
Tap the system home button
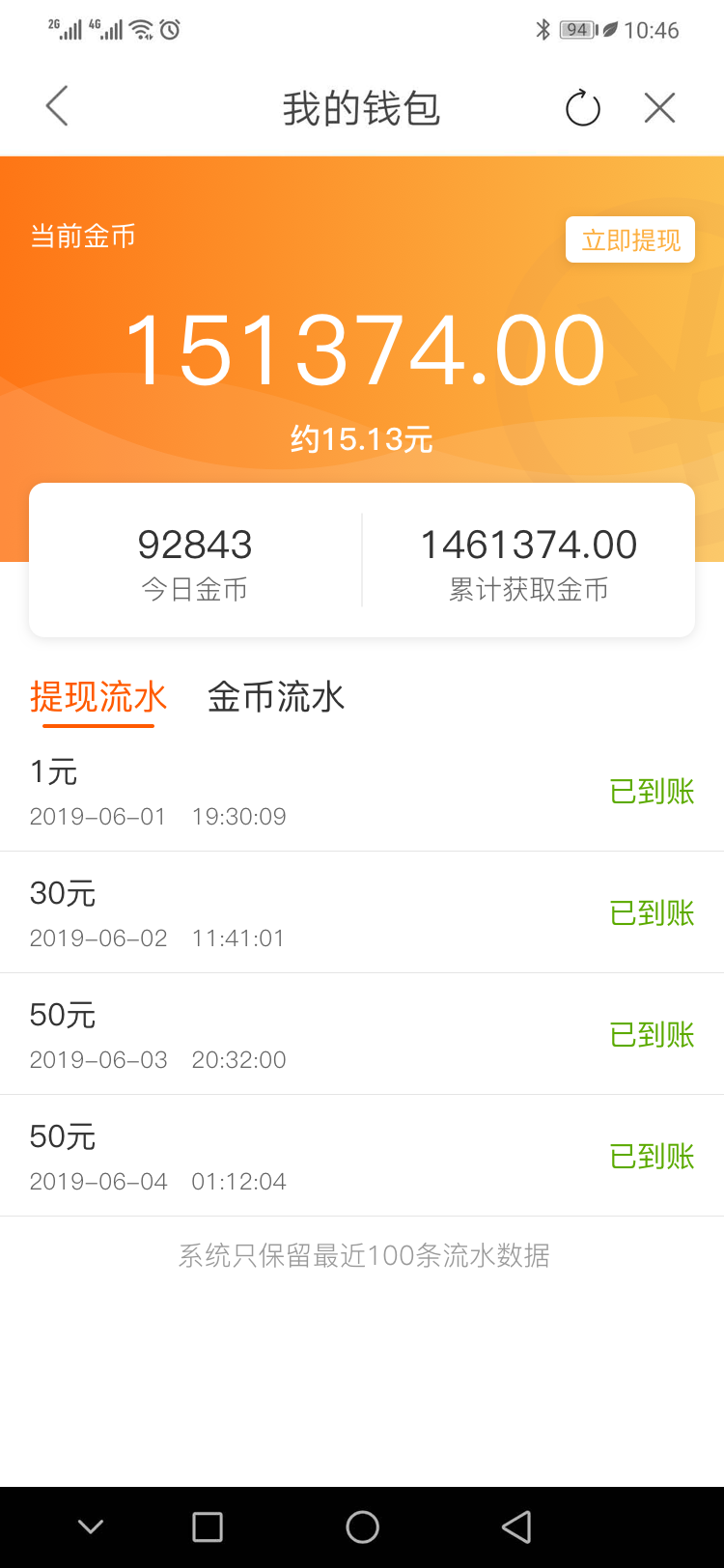(x=362, y=1526)
